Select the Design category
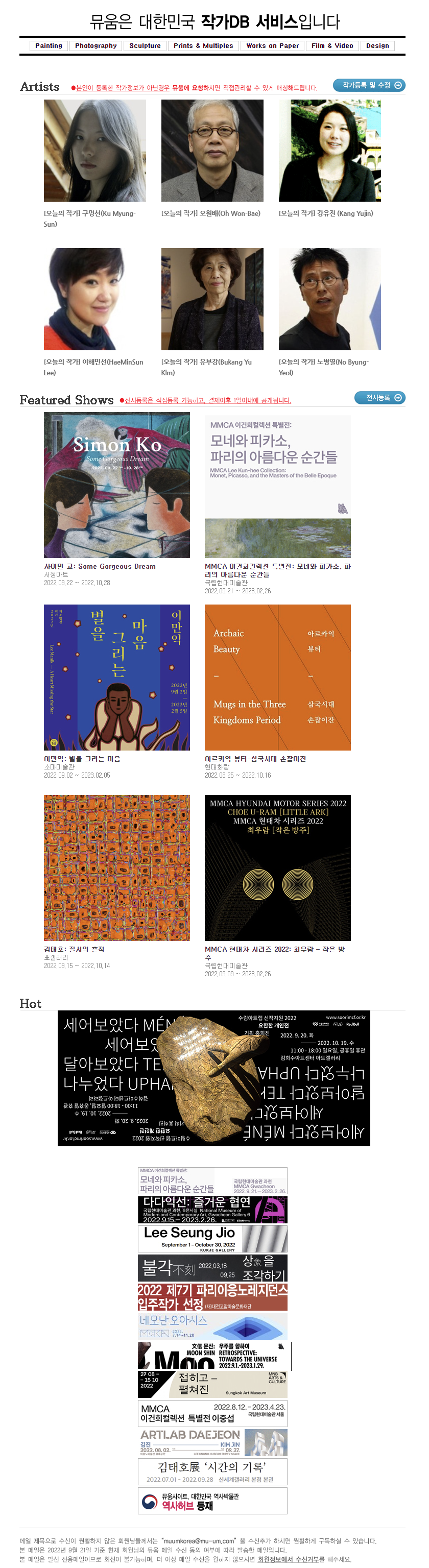 (x=377, y=45)
